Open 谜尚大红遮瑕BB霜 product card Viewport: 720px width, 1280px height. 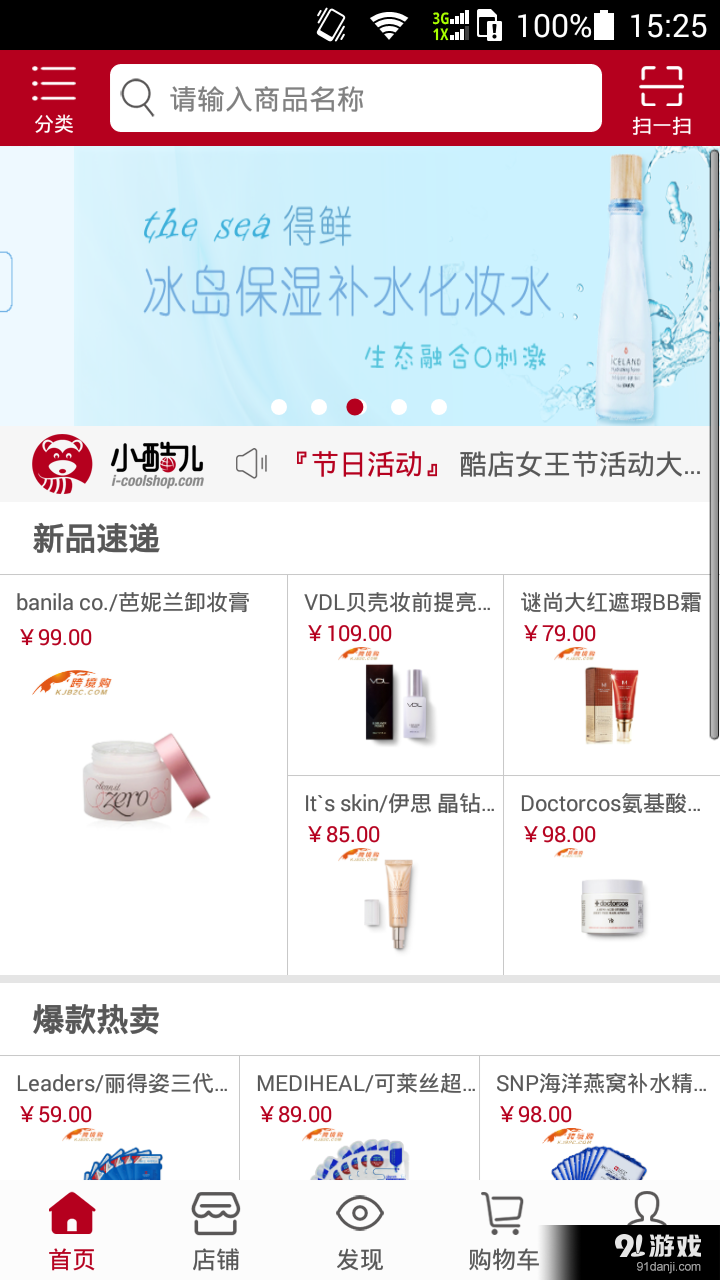tap(611, 675)
